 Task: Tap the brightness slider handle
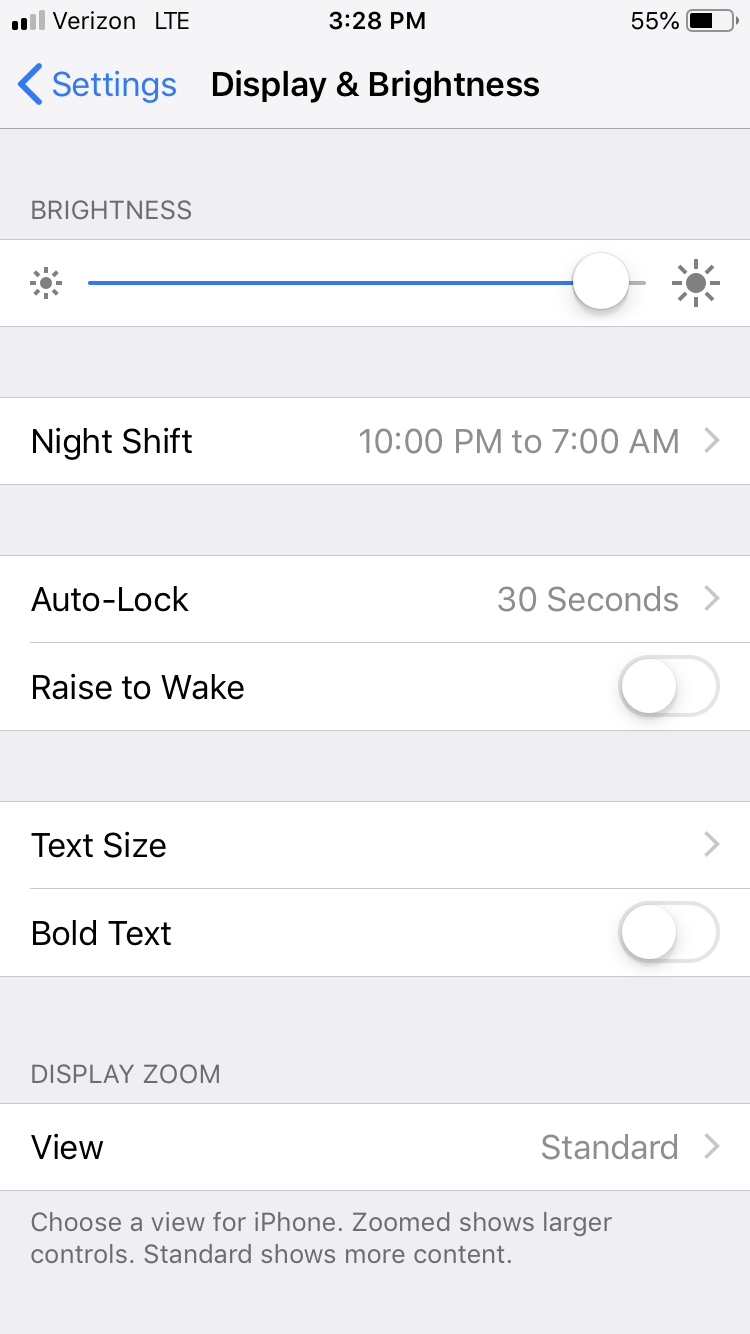point(601,283)
